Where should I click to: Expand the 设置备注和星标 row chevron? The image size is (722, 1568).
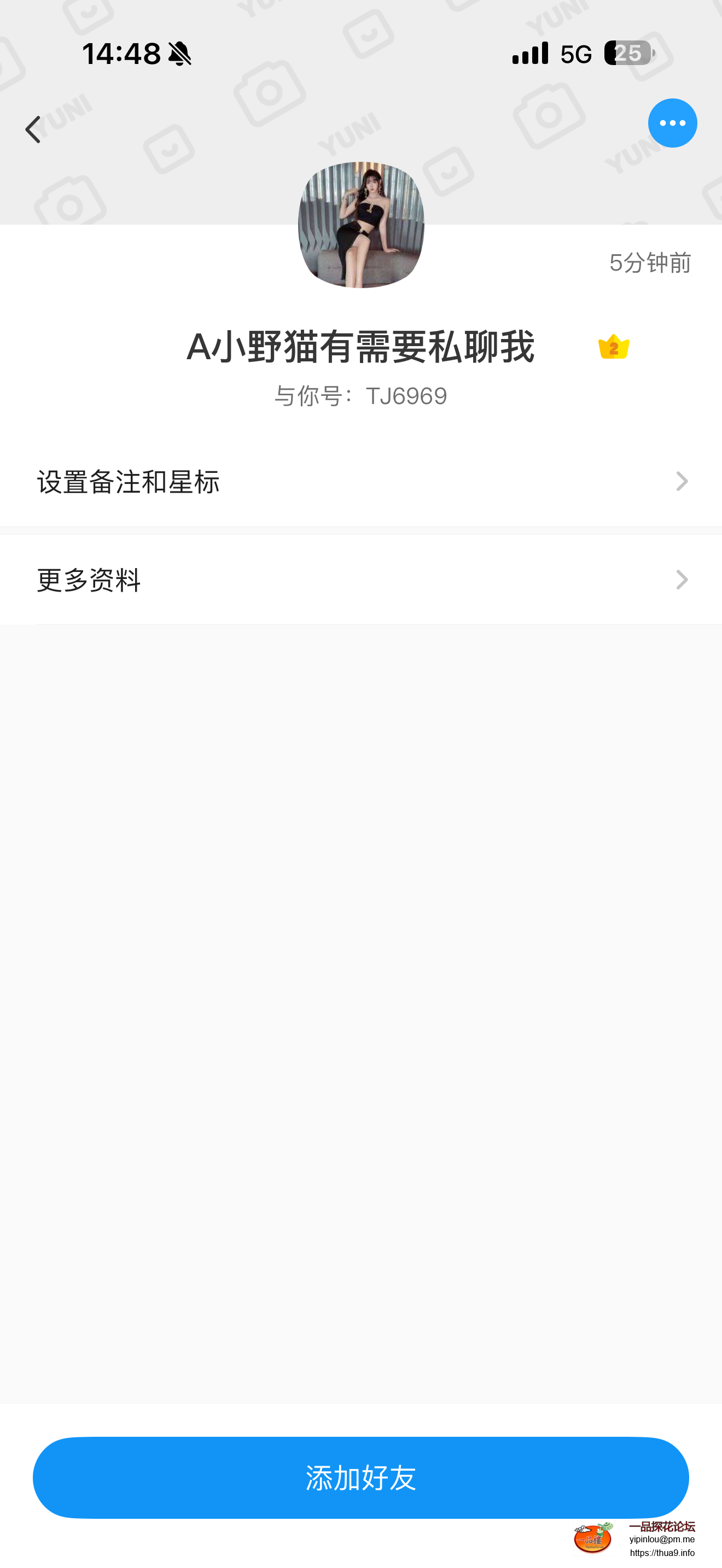click(x=681, y=482)
